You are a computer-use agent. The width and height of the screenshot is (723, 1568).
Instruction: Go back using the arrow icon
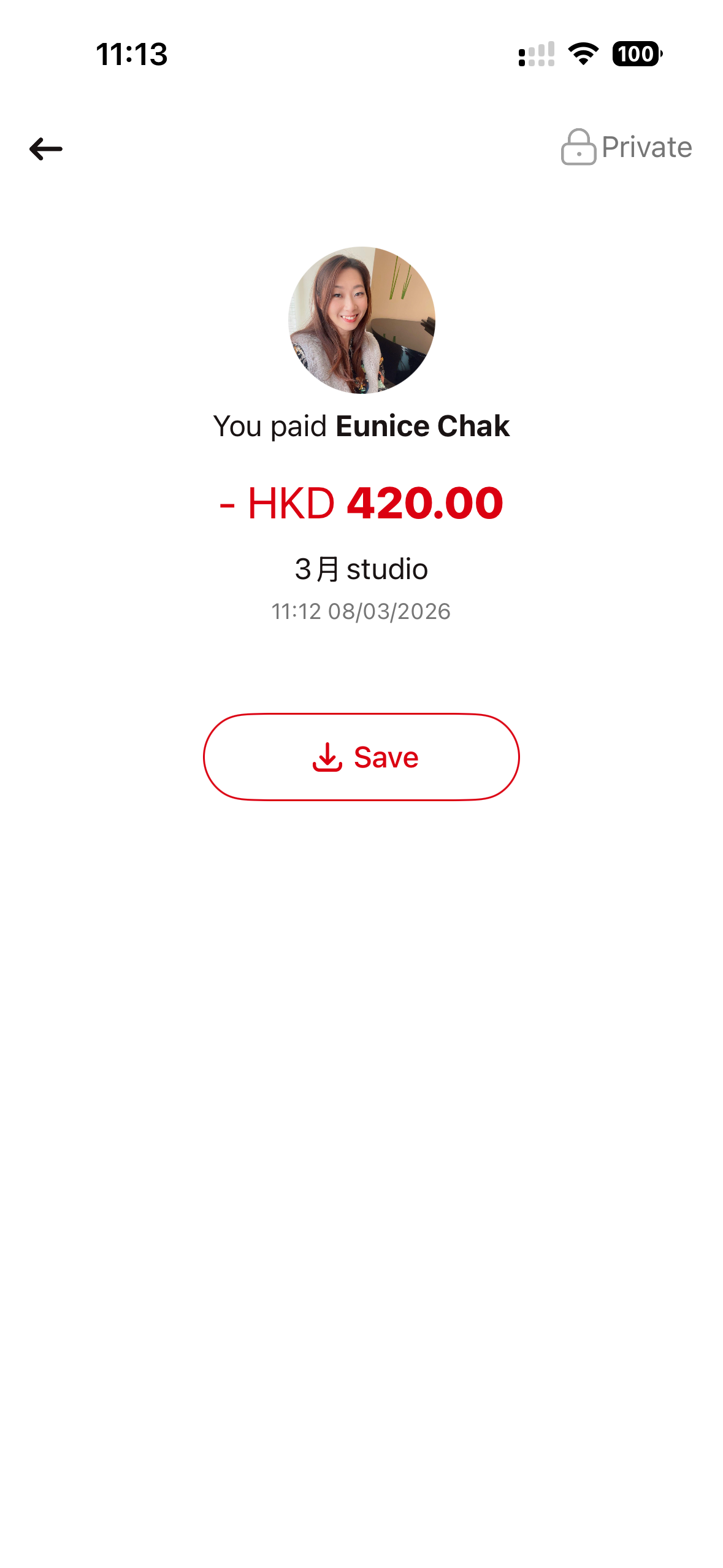click(46, 148)
